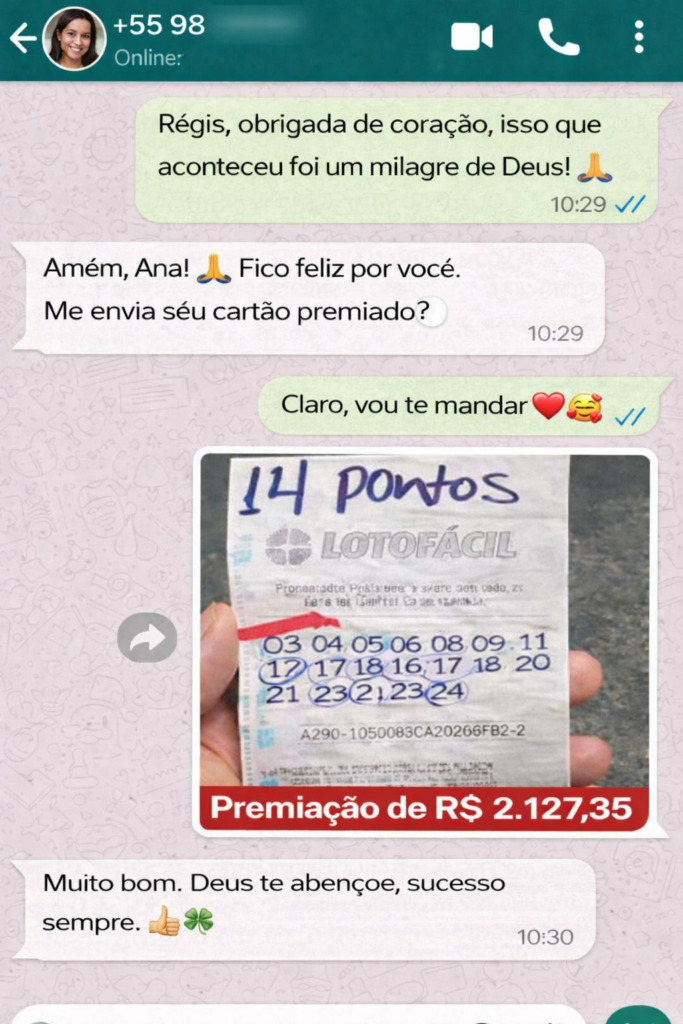Screen dimensions: 683x1024
Task: Start a video call with this contact
Action: click(x=471, y=37)
